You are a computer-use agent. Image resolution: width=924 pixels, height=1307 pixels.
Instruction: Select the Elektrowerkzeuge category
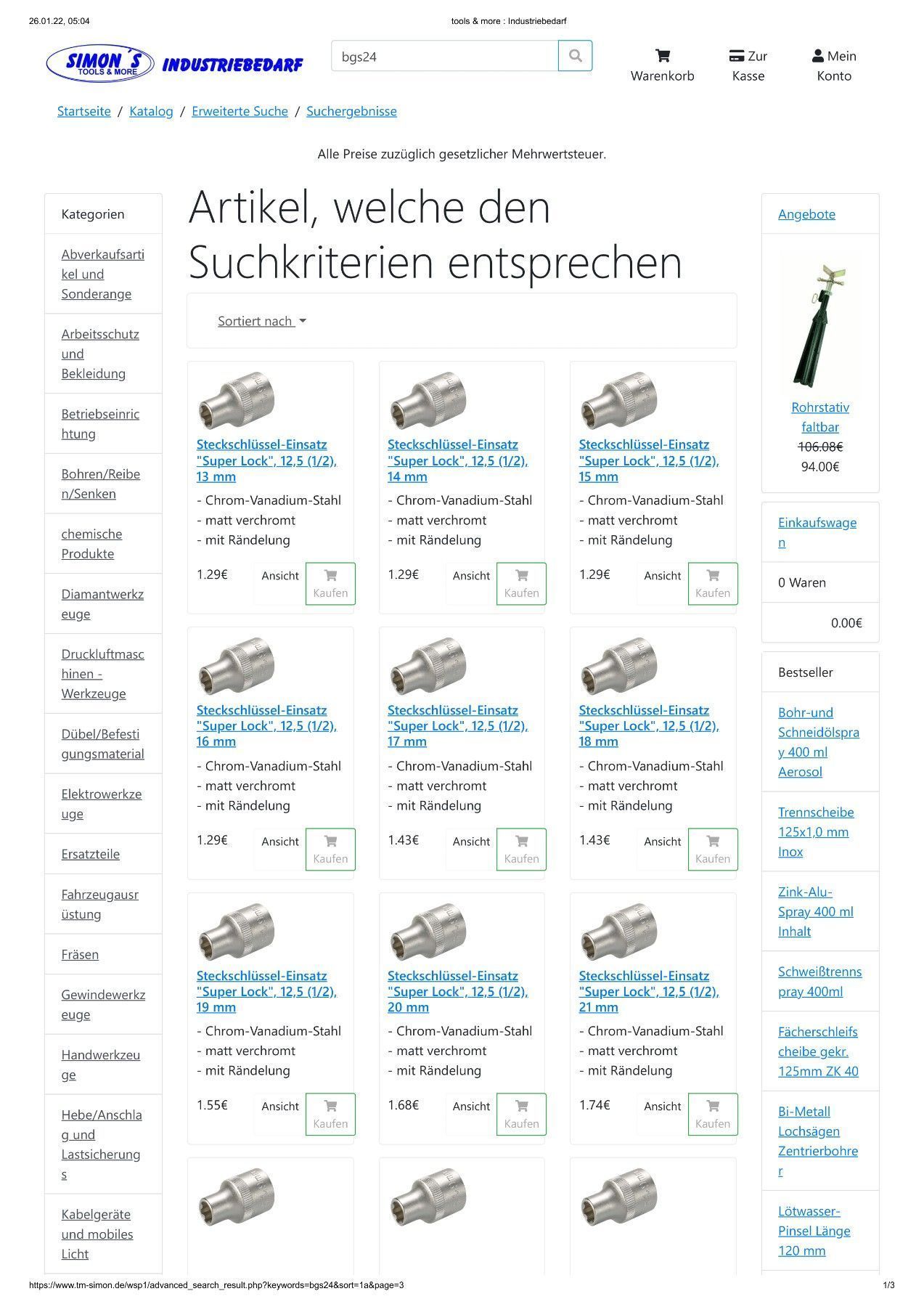click(x=101, y=804)
